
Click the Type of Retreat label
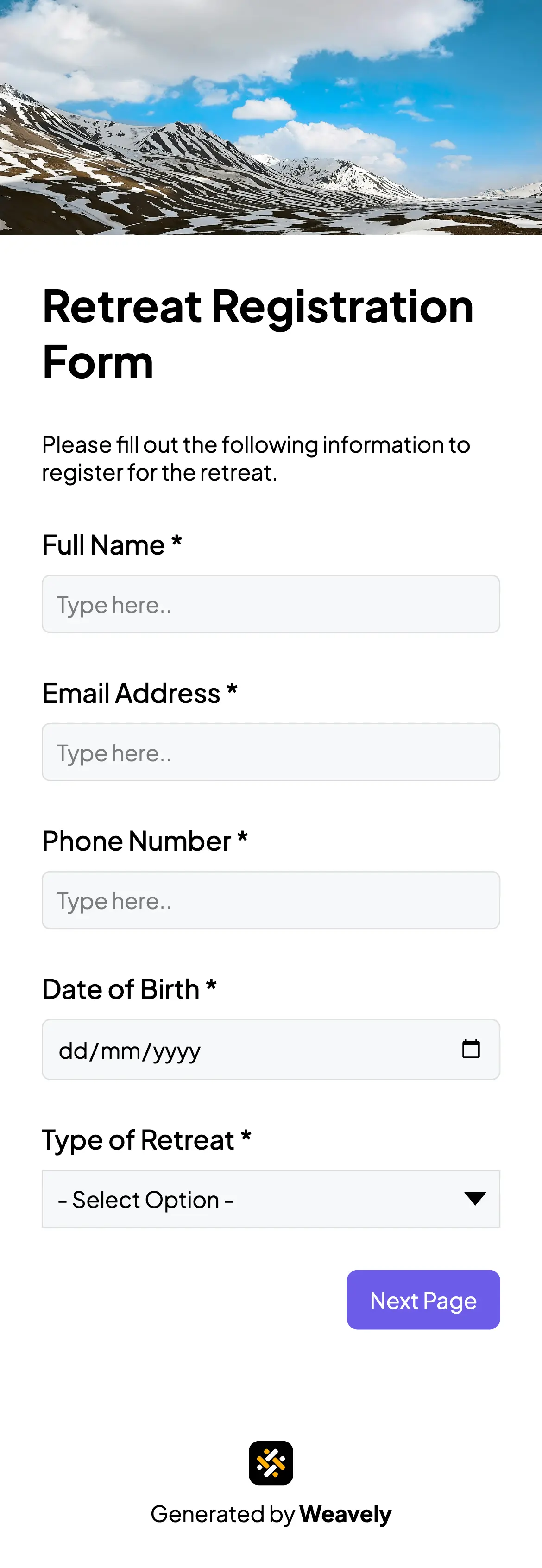click(x=146, y=1139)
